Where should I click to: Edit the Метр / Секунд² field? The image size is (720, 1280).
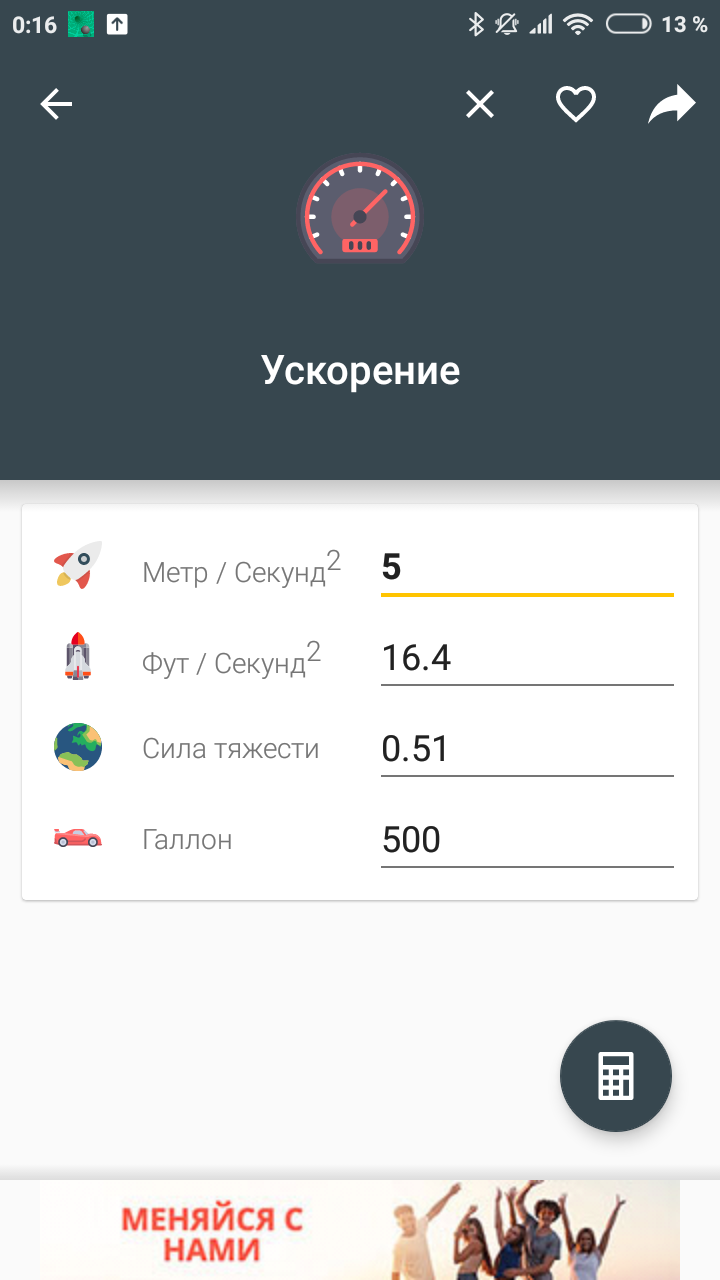click(527, 568)
